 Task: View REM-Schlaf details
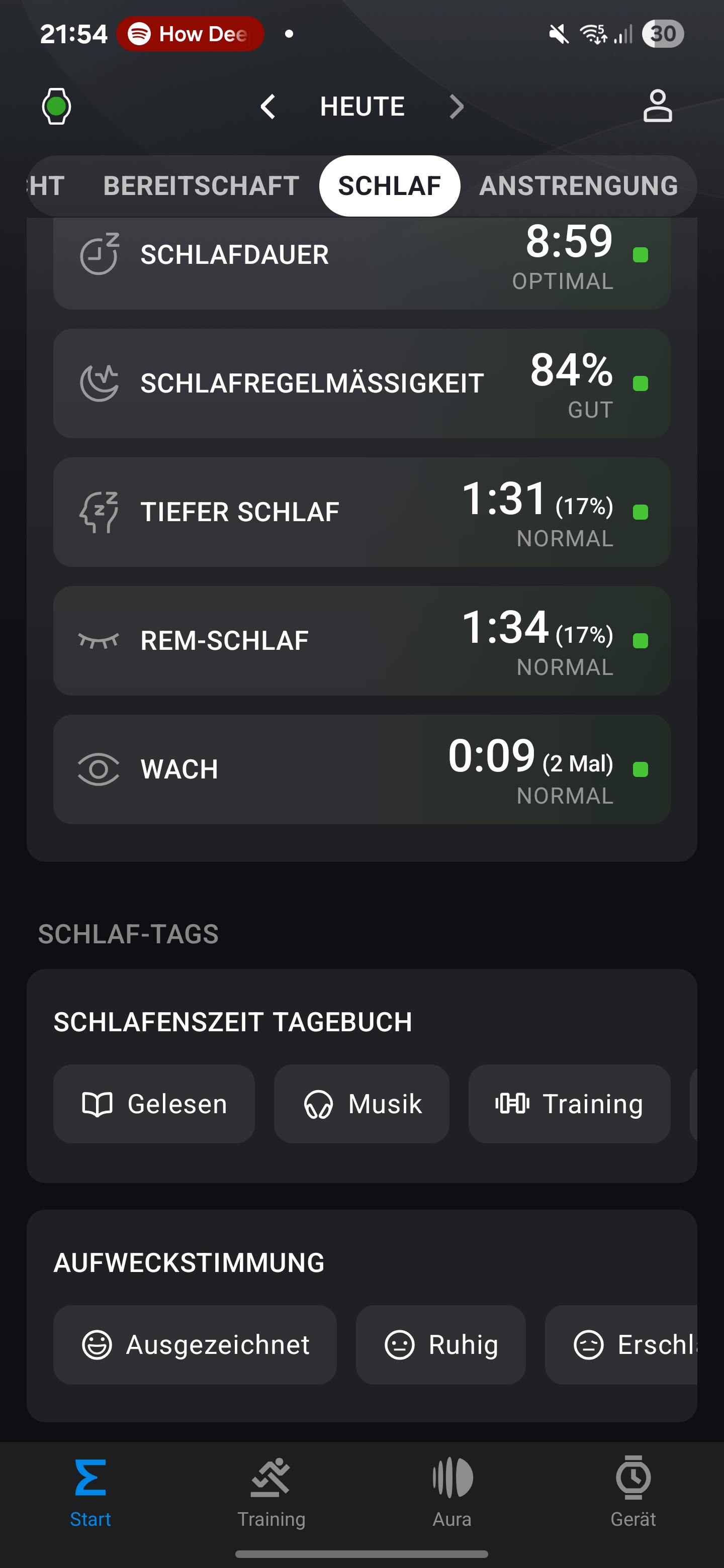click(361, 640)
